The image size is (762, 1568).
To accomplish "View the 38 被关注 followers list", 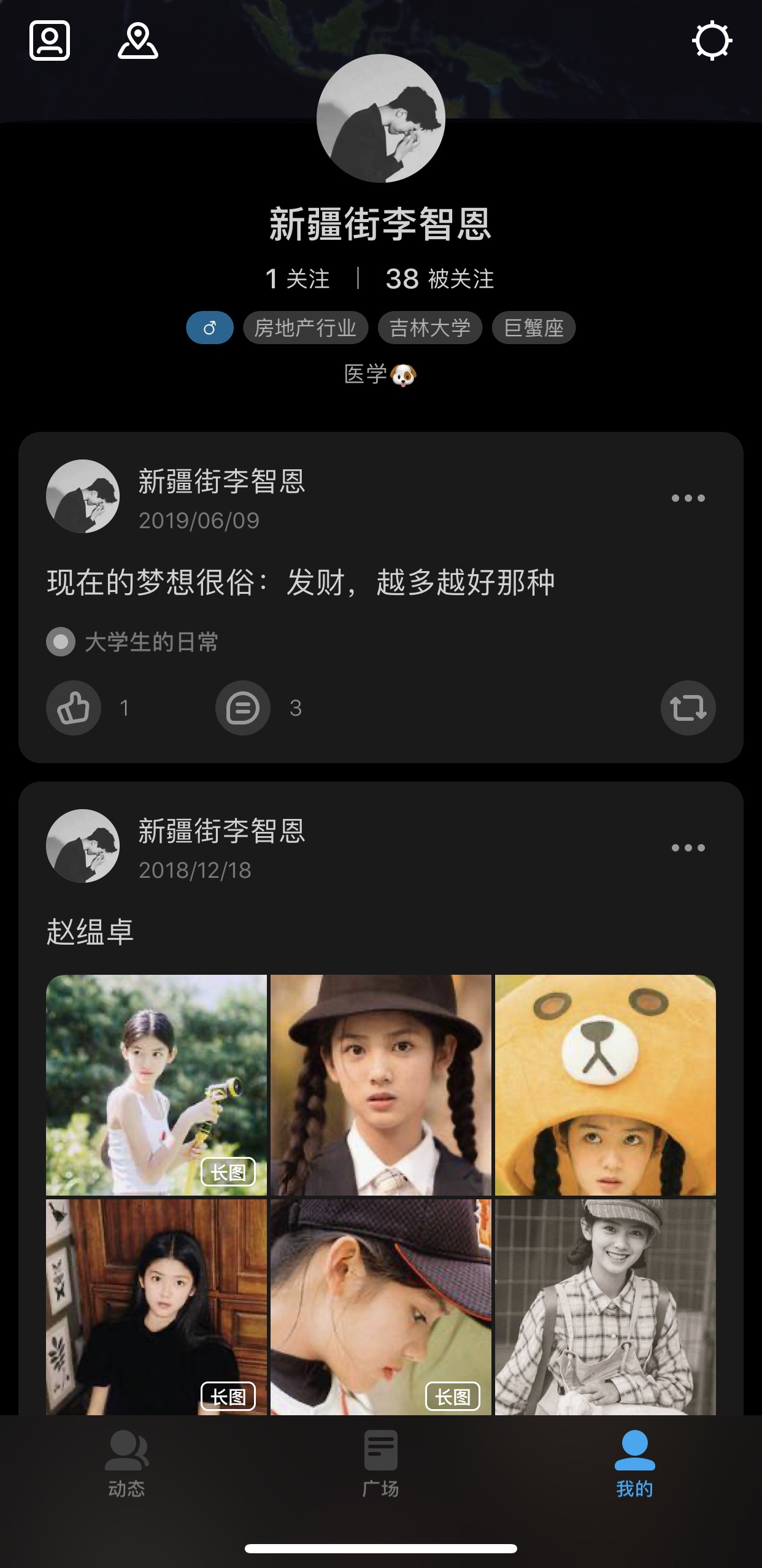I will (439, 279).
